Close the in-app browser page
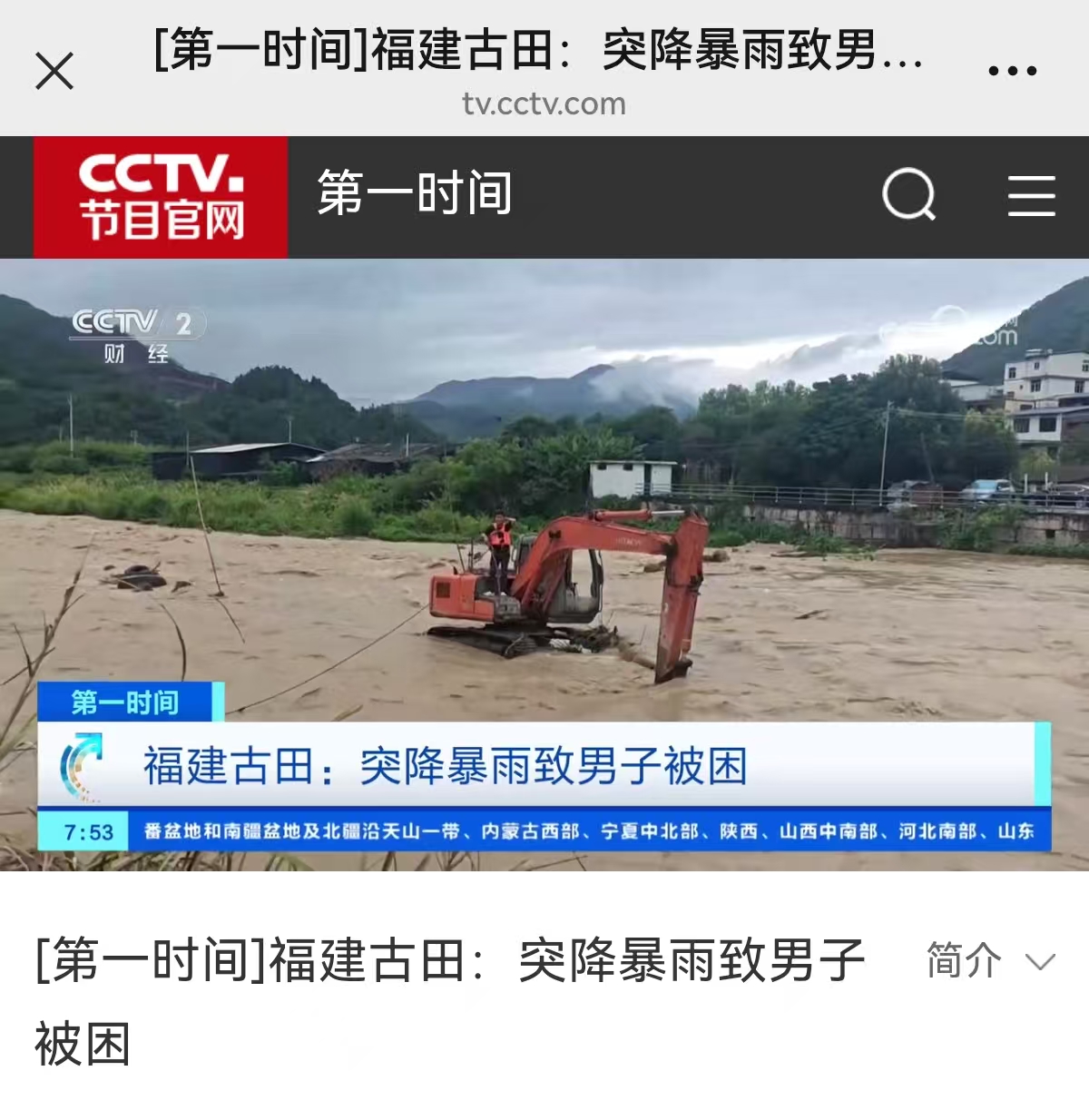1089x1120 pixels. point(54,71)
